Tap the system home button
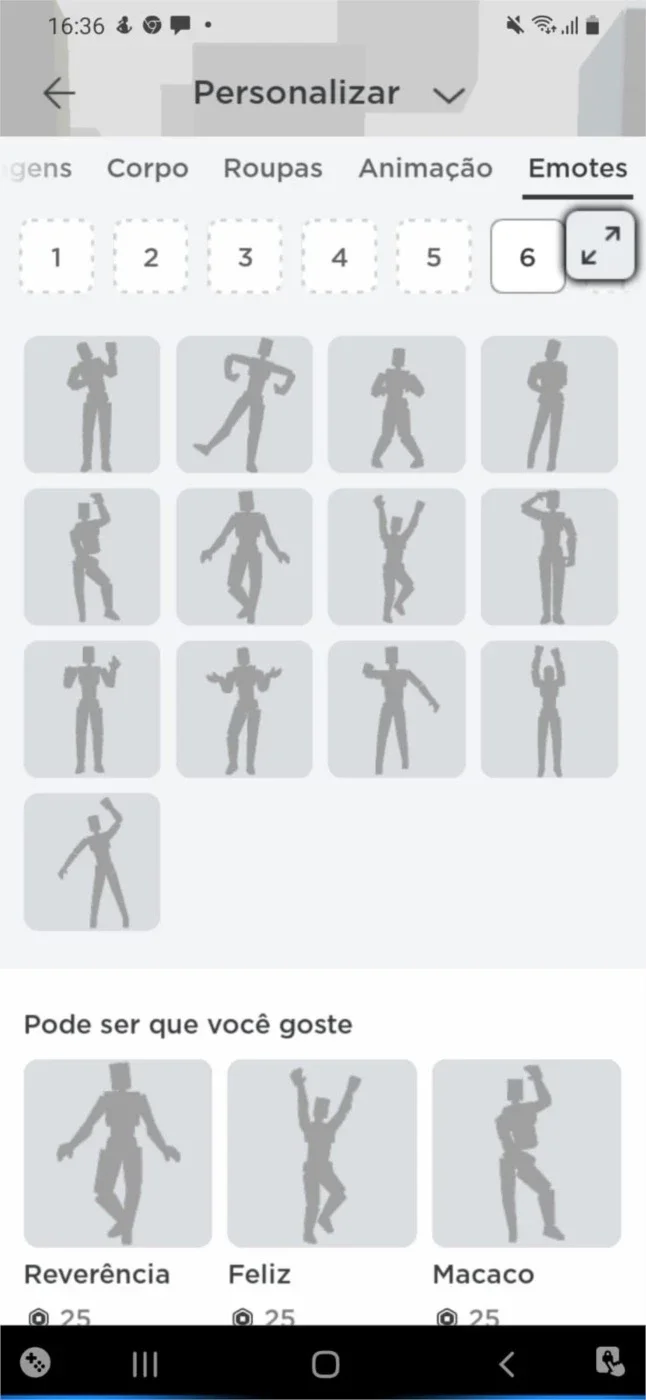The height and width of the screenshot is (1400, 646). pyautogui.click(x=325, y=1364)
